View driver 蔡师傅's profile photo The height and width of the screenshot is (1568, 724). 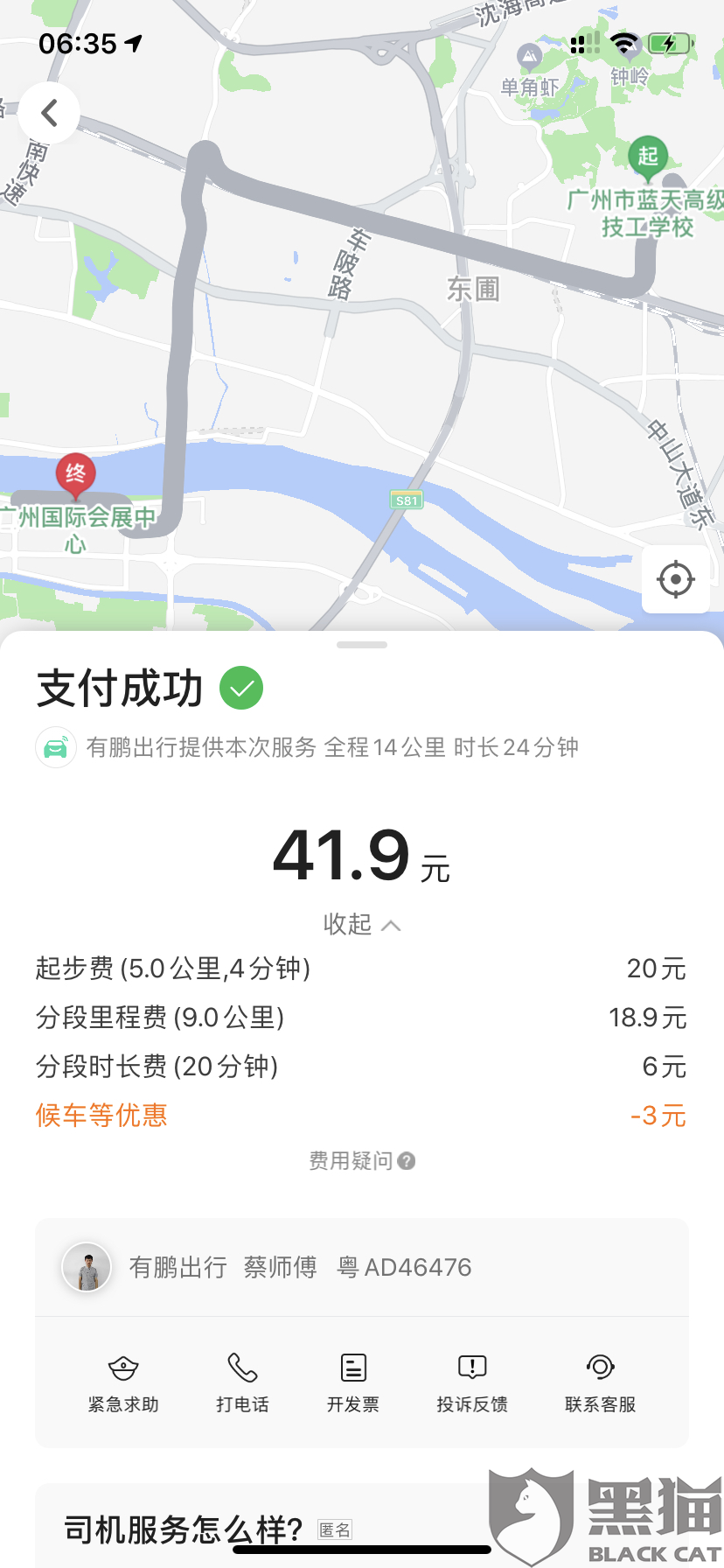[87, 1267]
